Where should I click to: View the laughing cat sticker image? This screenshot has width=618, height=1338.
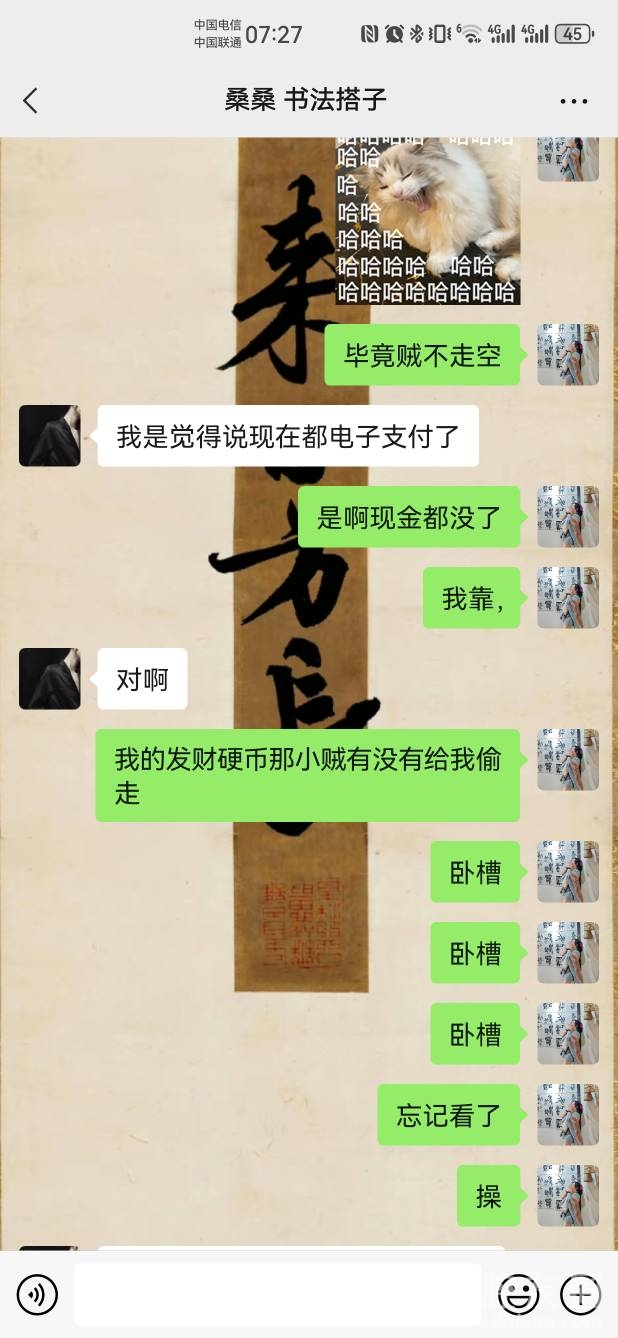(x=428, y=220)
